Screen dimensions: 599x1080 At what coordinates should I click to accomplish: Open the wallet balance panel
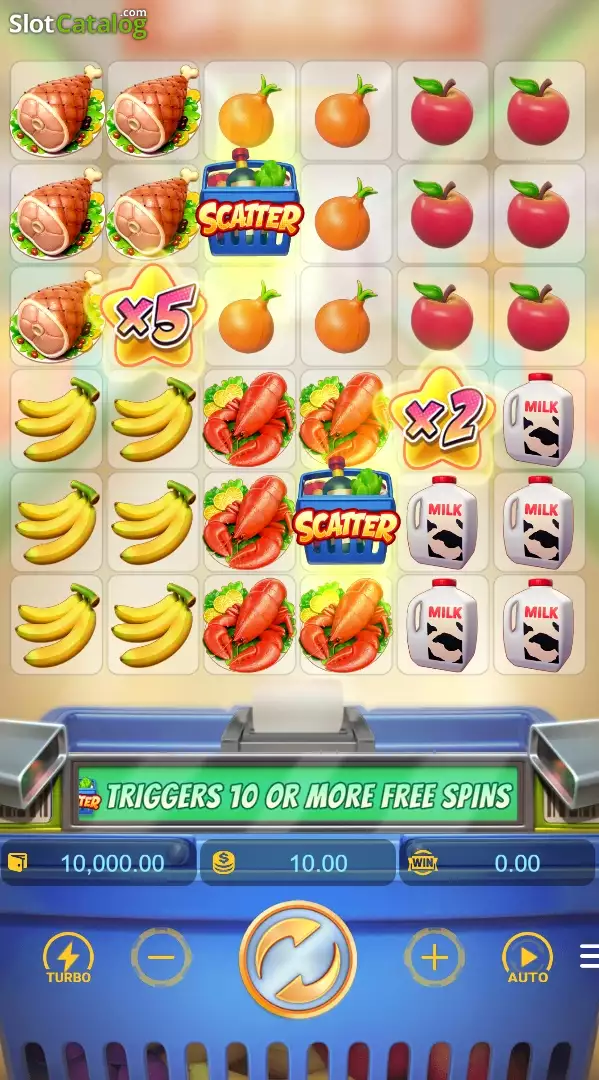coord(98,862)
